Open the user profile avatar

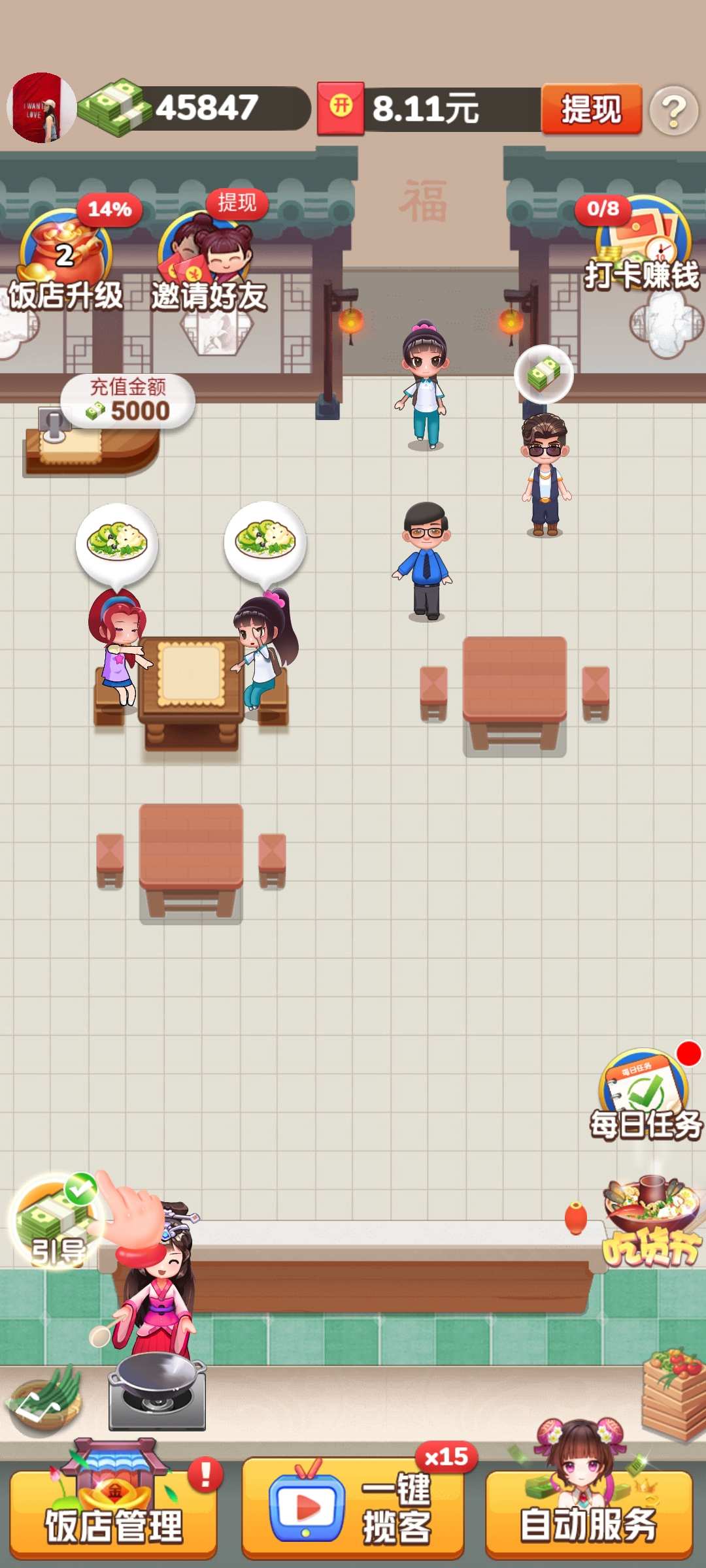pyautogui.click(x=41, y=108)
